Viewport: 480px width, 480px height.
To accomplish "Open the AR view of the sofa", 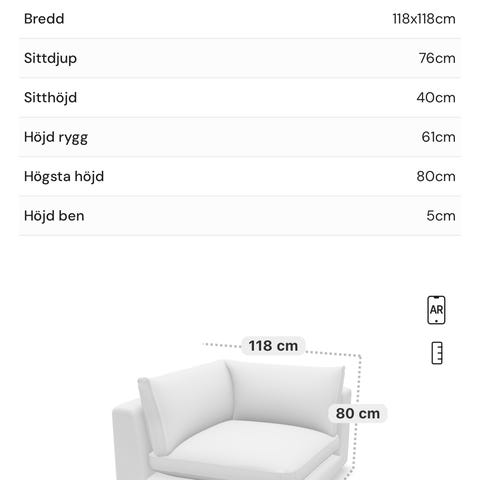I will click(436, 310).
